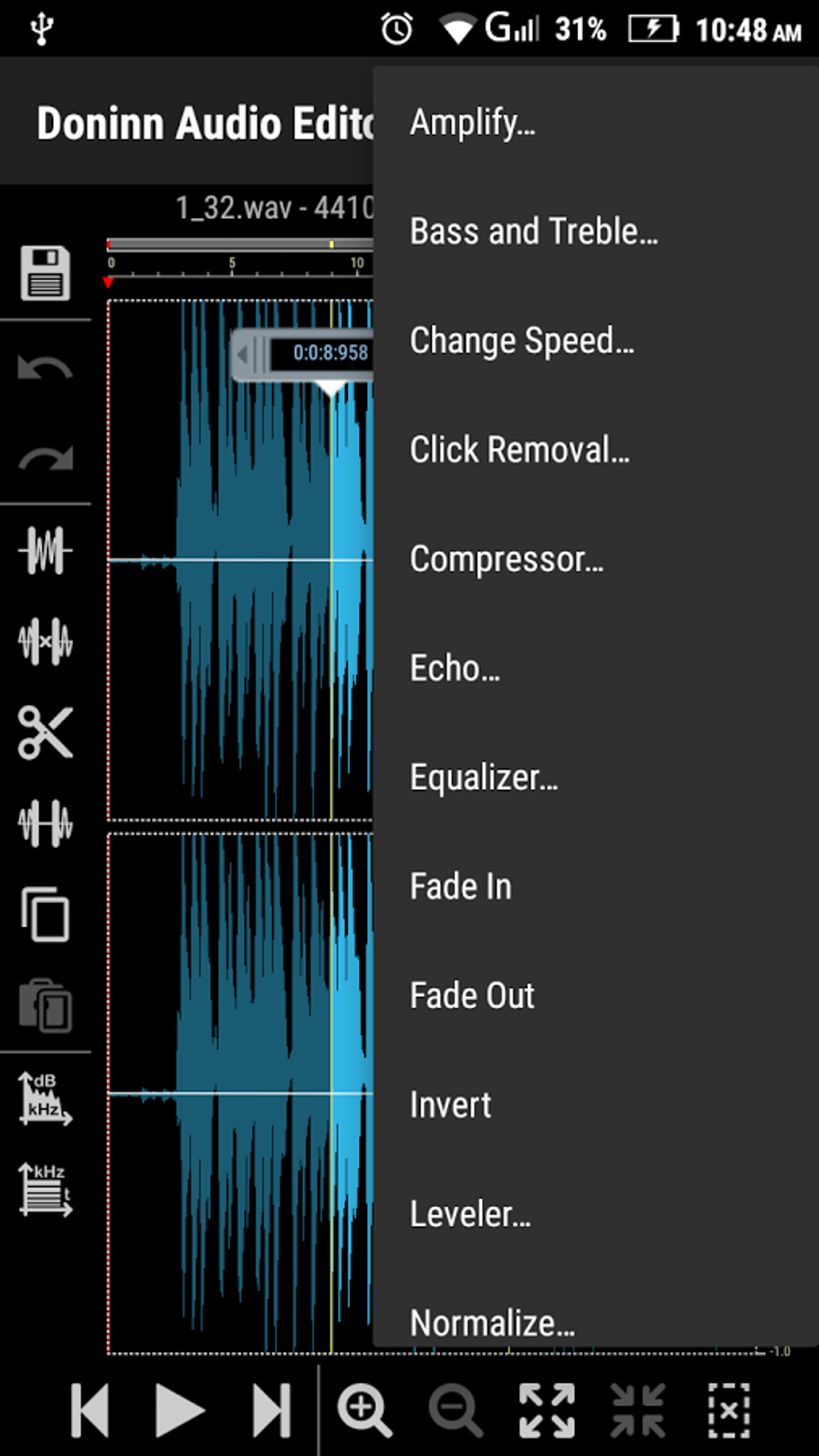Open the dB/kHz spectrum analysis tool

click(x=45, y=1097)
